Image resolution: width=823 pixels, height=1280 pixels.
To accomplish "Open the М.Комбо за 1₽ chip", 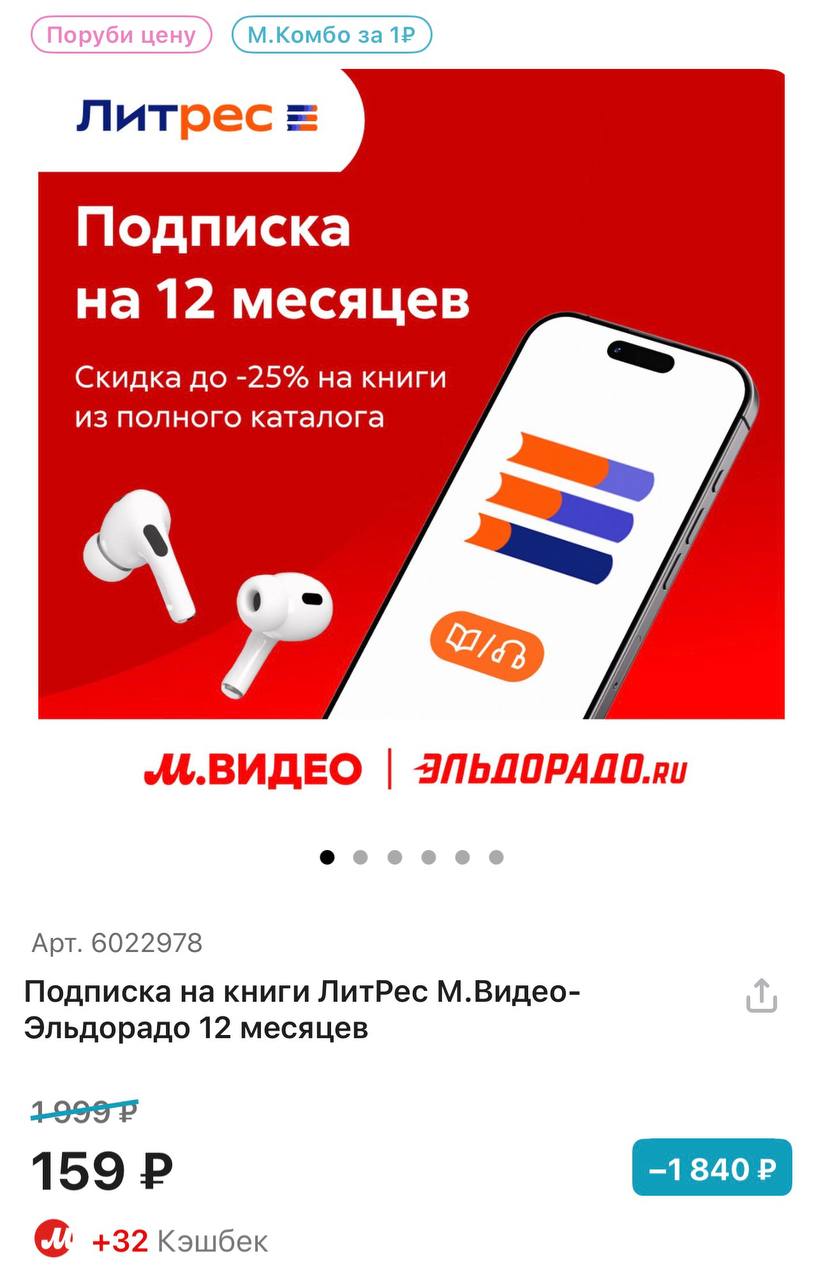I will [331, 35].
